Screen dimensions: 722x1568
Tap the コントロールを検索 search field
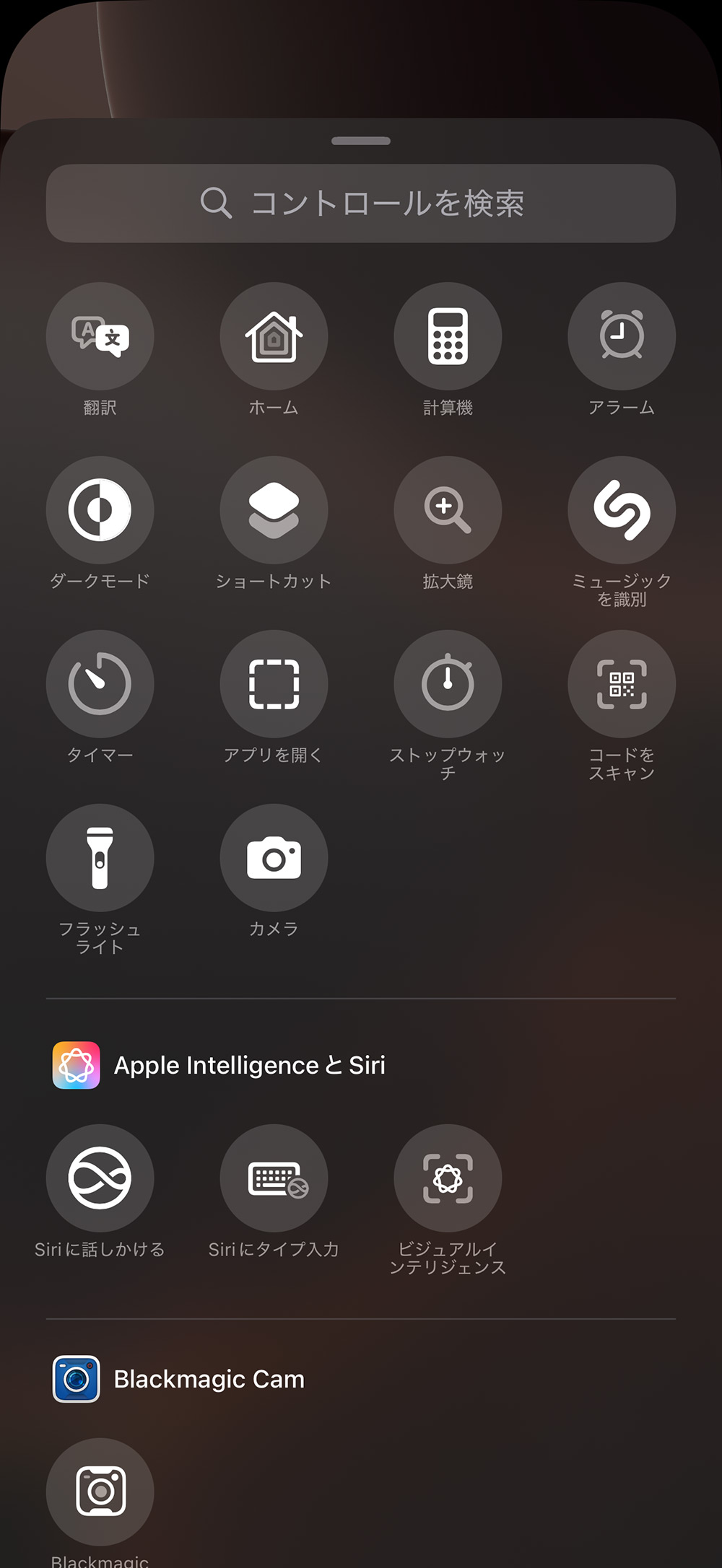(361, 203)
